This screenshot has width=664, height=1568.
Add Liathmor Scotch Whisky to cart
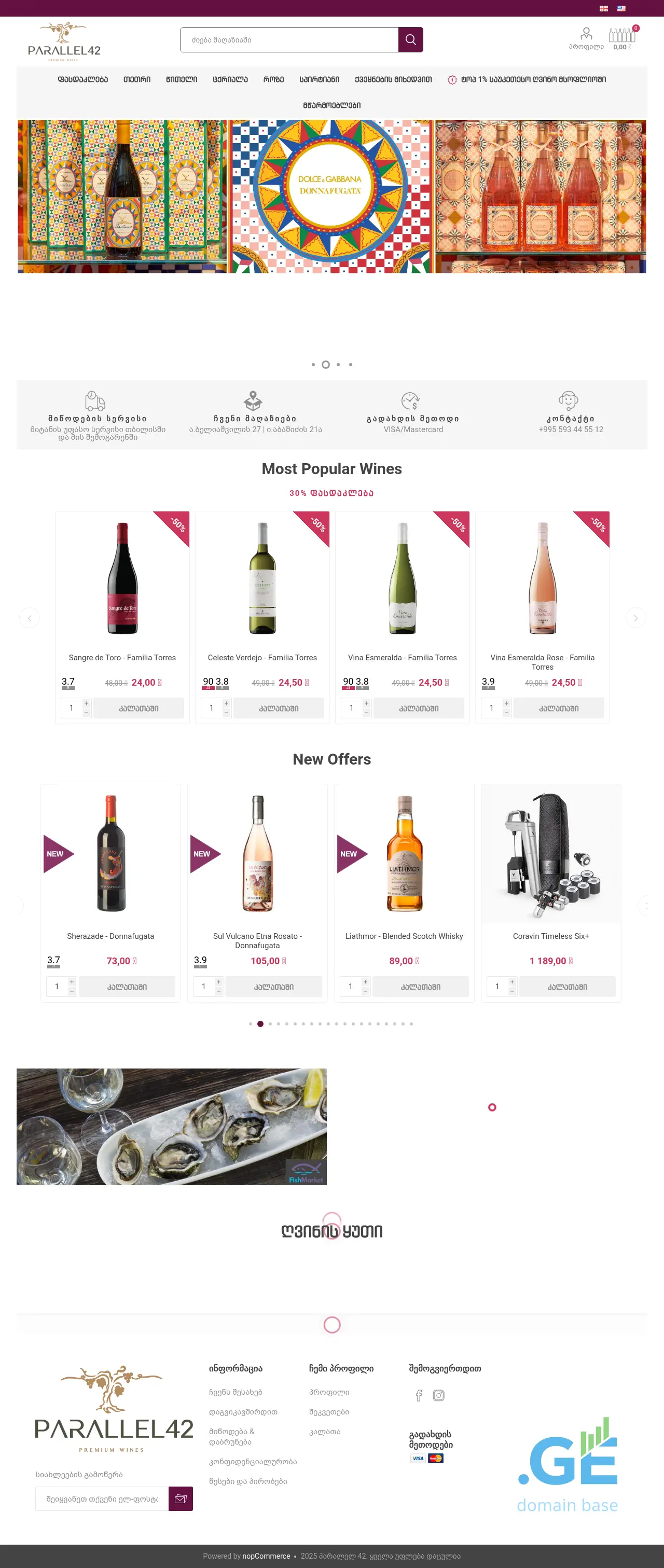420,986
